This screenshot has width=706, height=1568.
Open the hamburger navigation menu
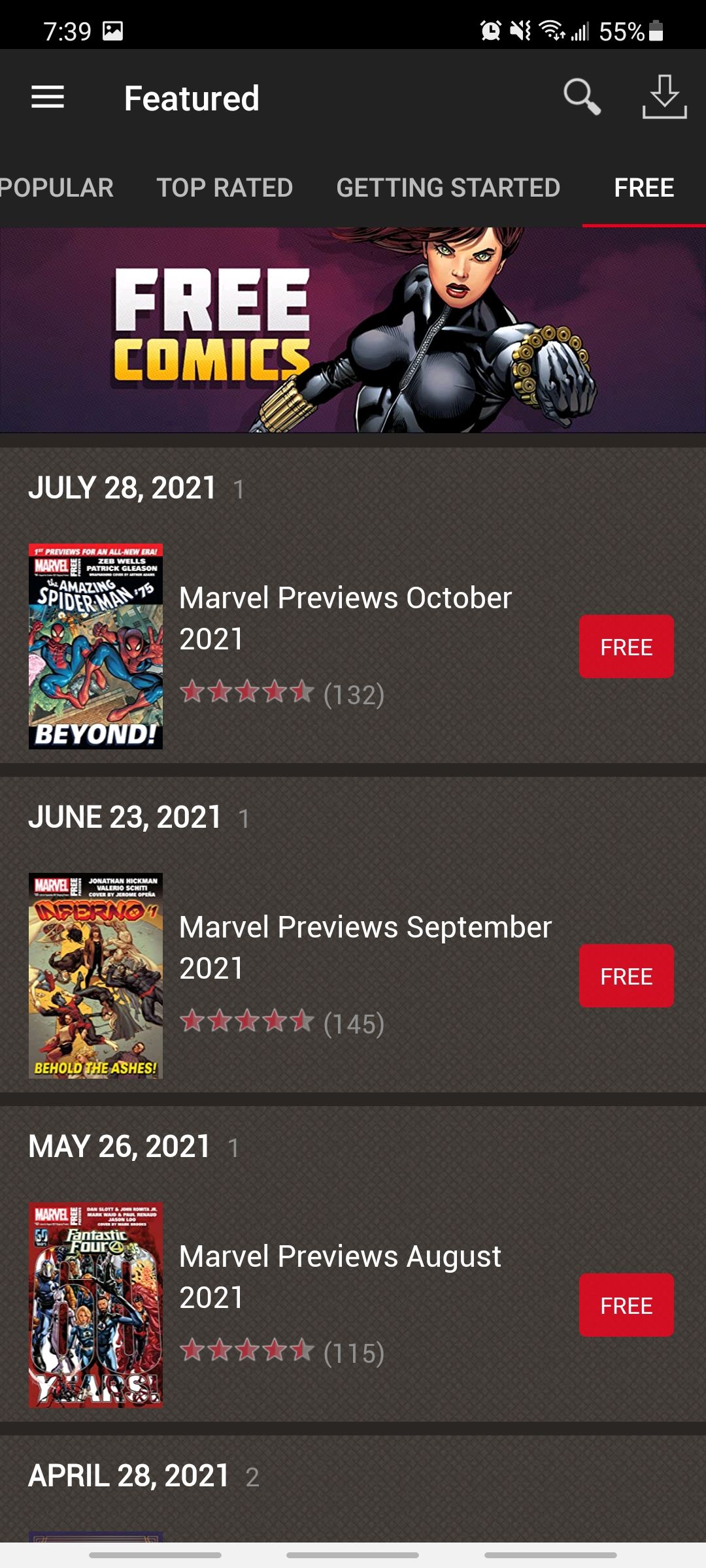pos(48,97)
